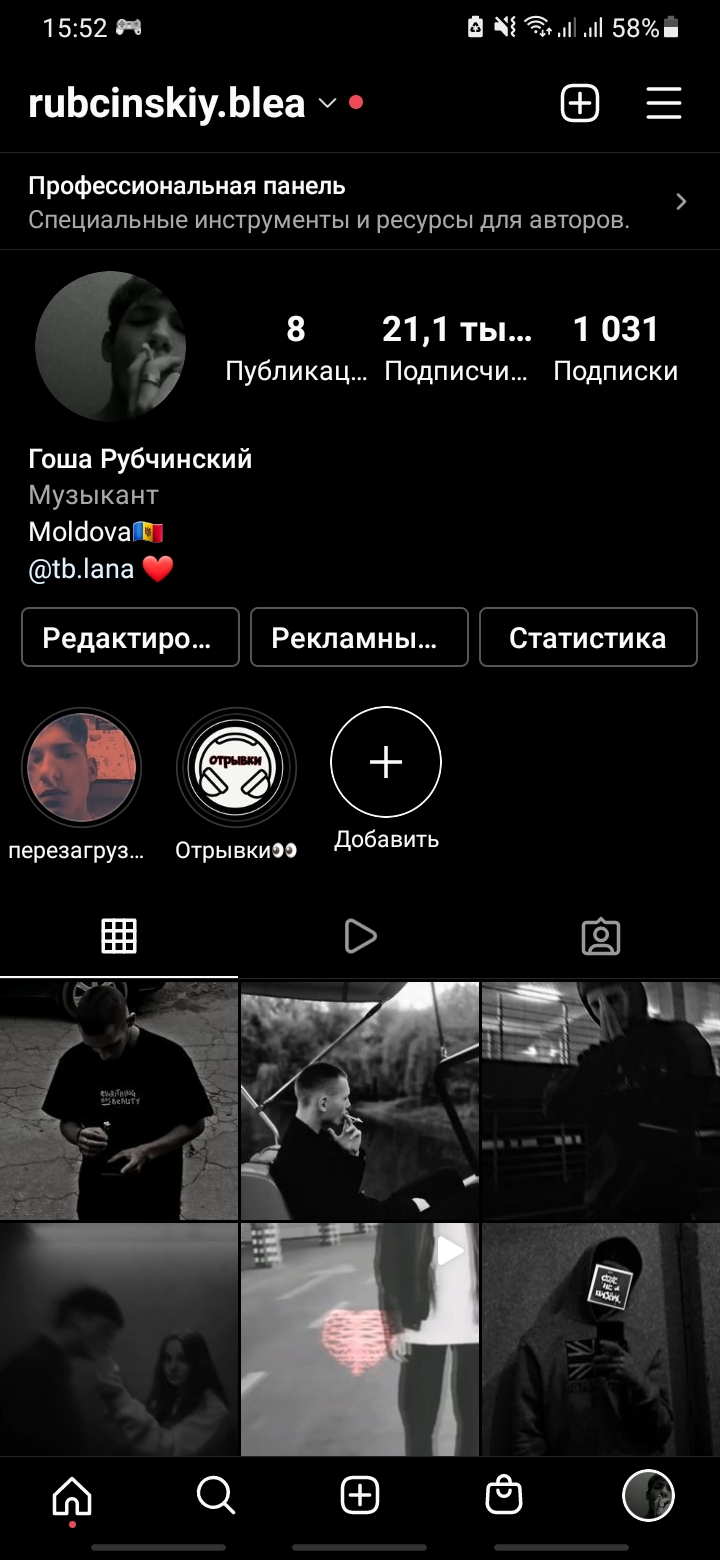
Task: Go to the Home feed
Action: pyautogui.click(x=72, y=1496)
